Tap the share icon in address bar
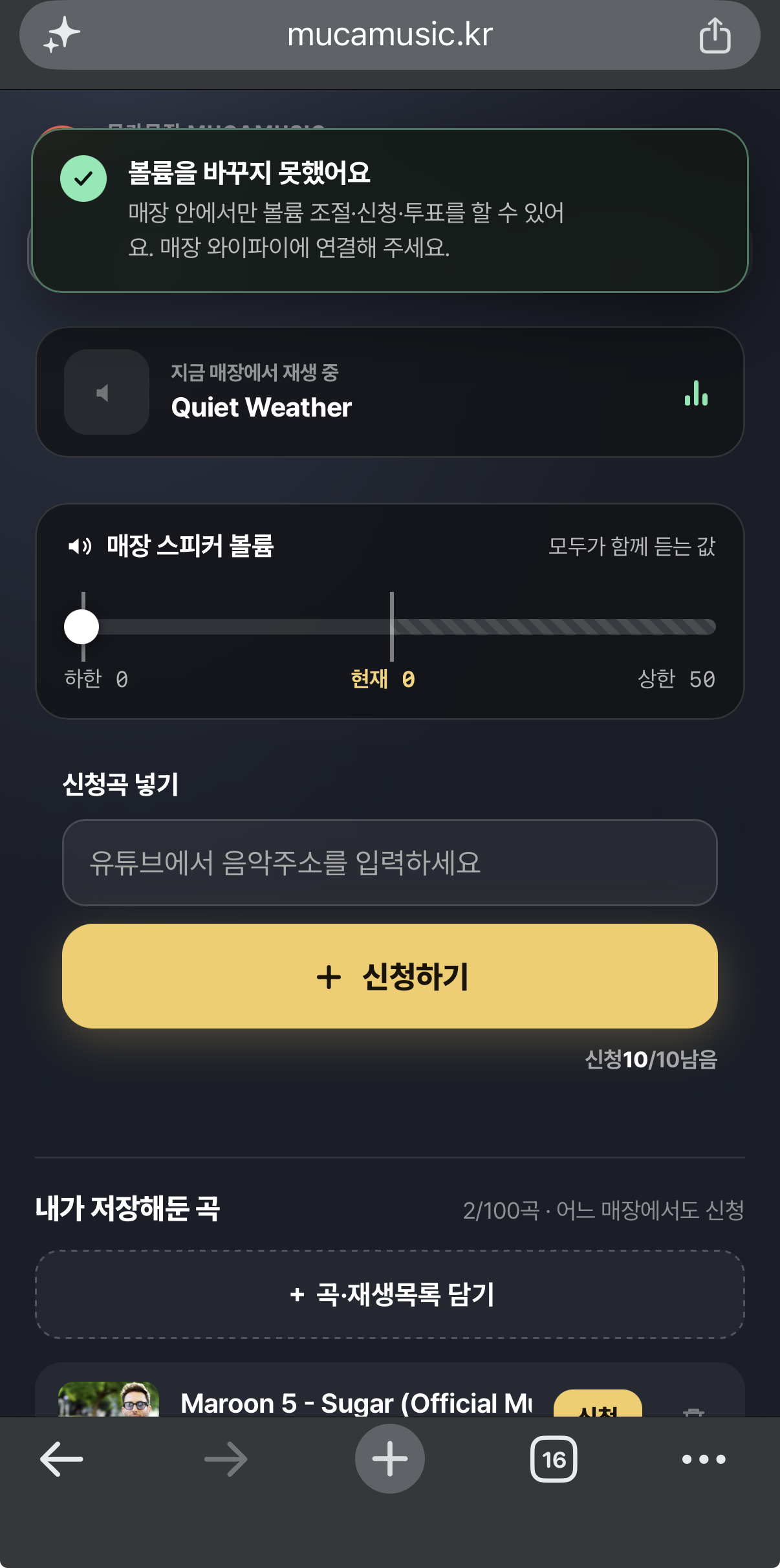Viewport: 780px width, 1568px height. (x=715, y=35)
